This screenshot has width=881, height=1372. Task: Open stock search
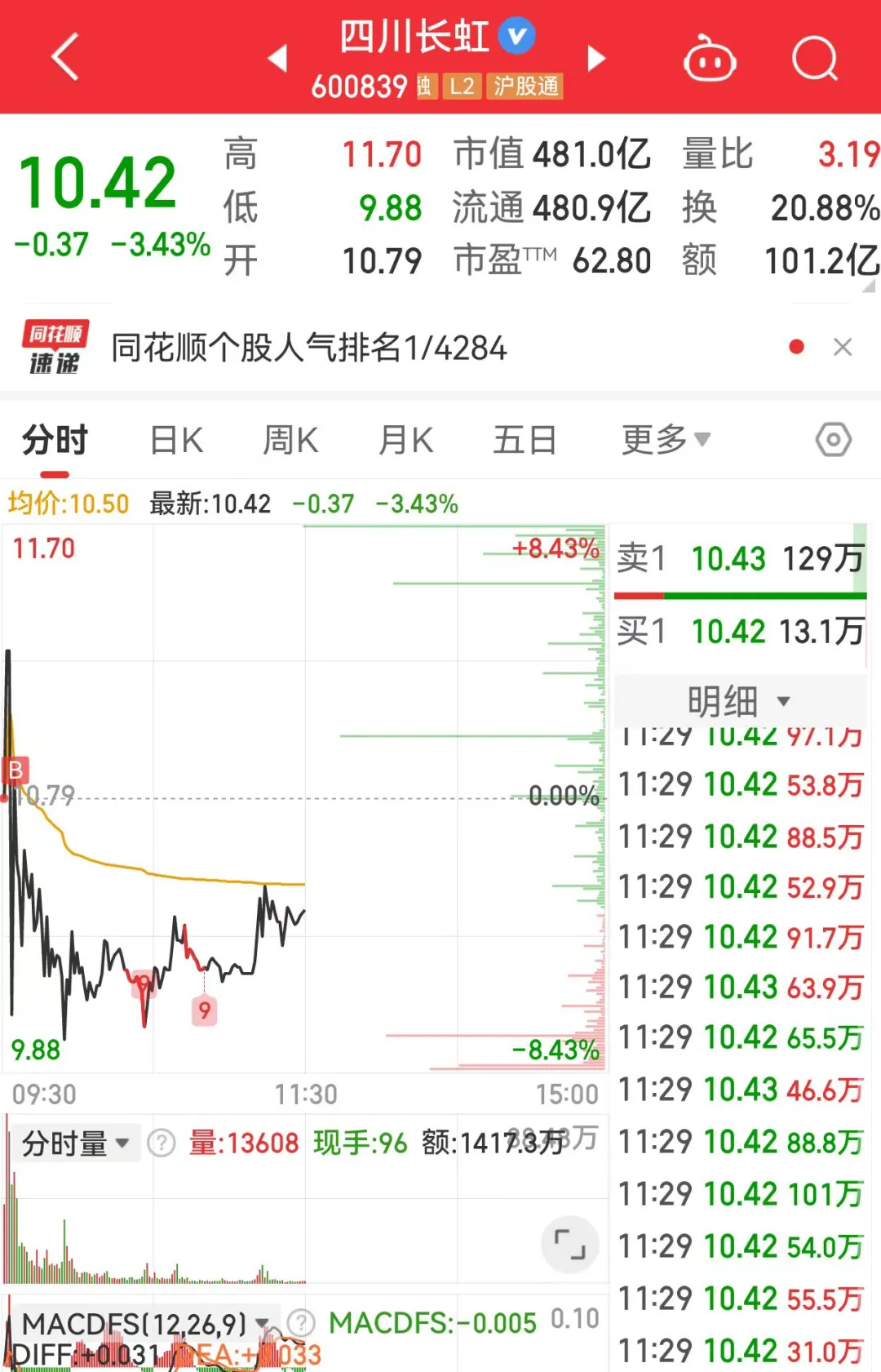click(x=815, y=59)
